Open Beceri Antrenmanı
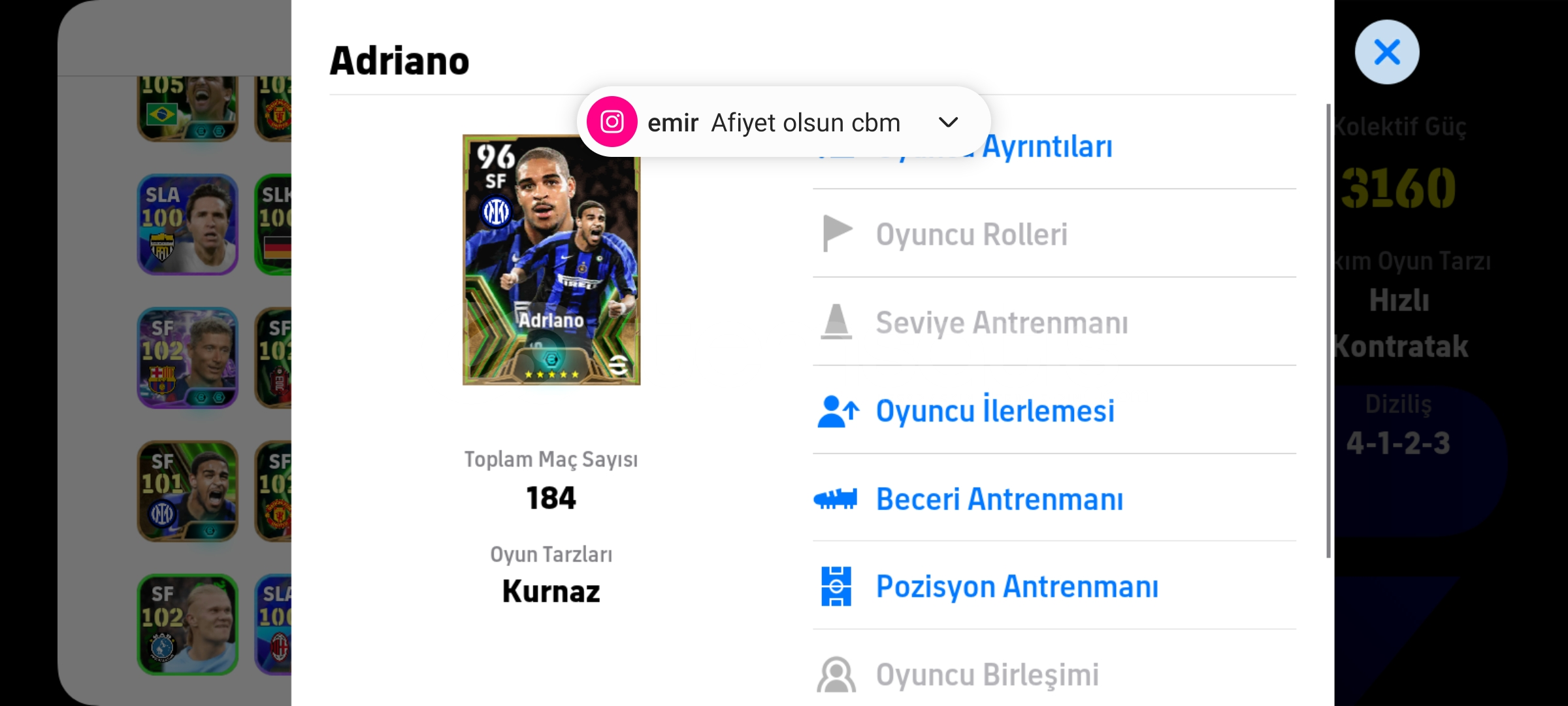The image size is (1568, 706). point(999,499)
